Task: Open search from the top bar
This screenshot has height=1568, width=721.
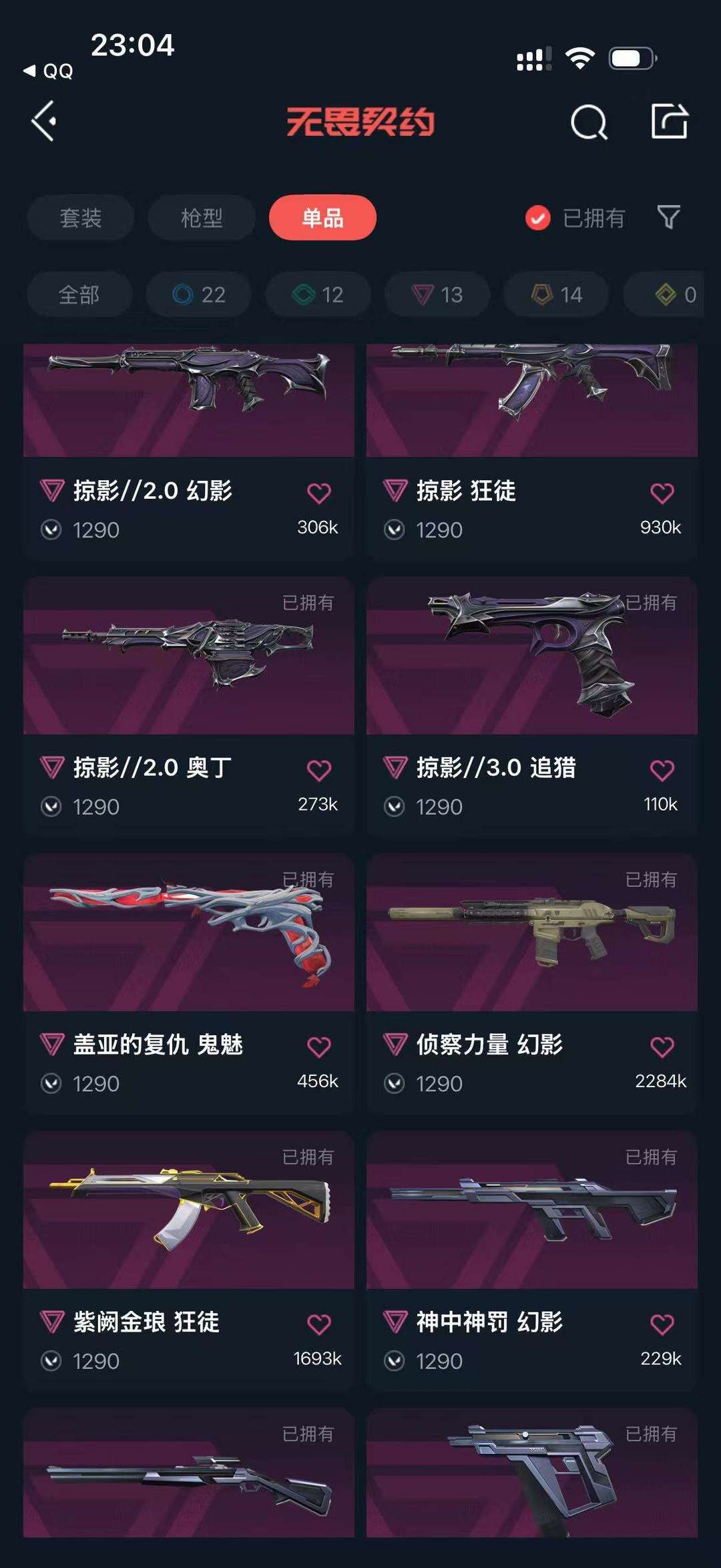Action: [586, 123]
